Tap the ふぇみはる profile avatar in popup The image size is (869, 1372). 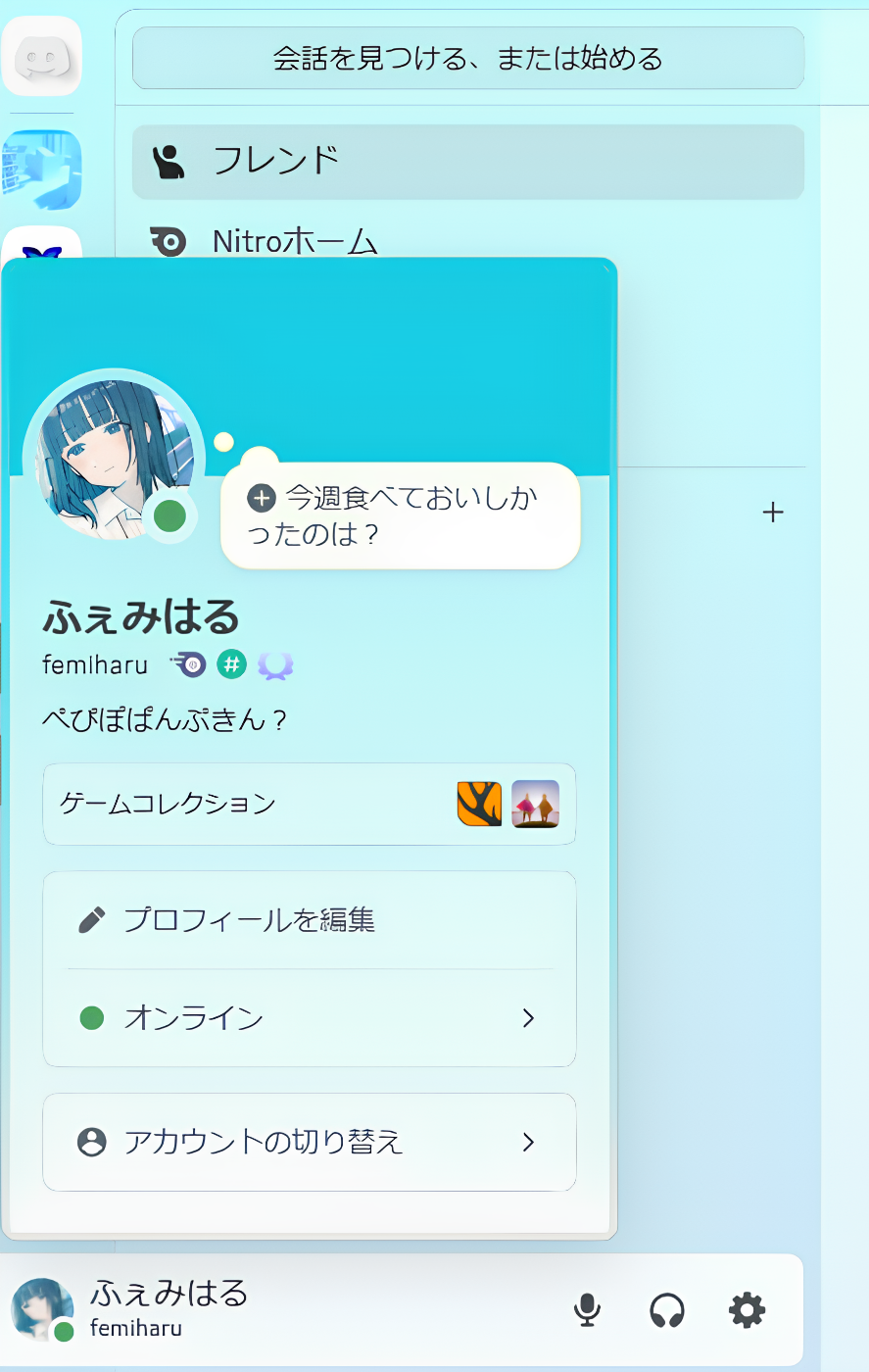coord(113,460)
